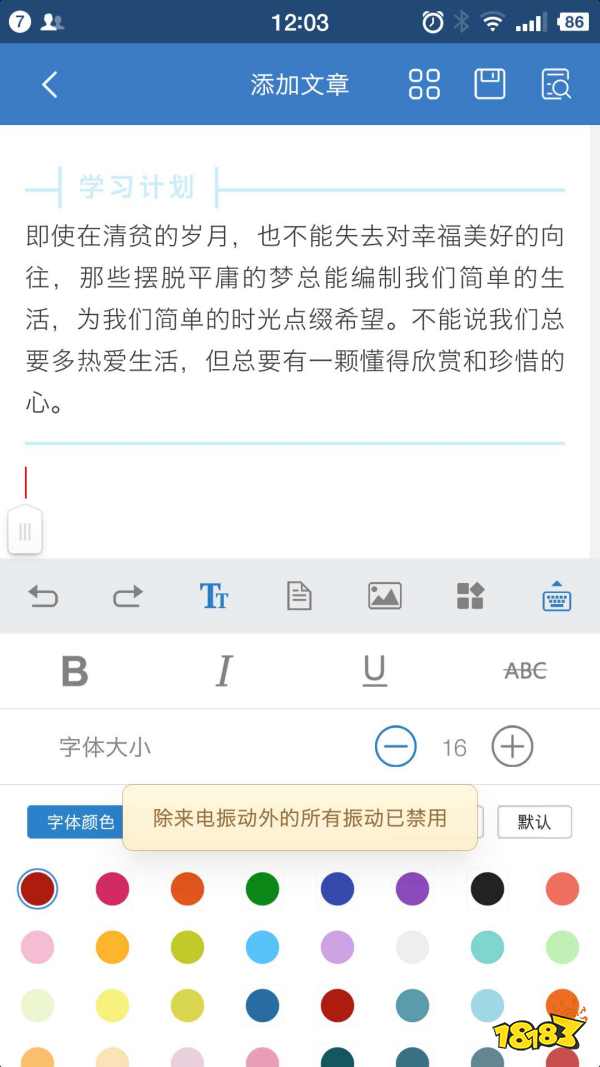Underline the text
600x1067 pixels.
(x=375, y=671)
